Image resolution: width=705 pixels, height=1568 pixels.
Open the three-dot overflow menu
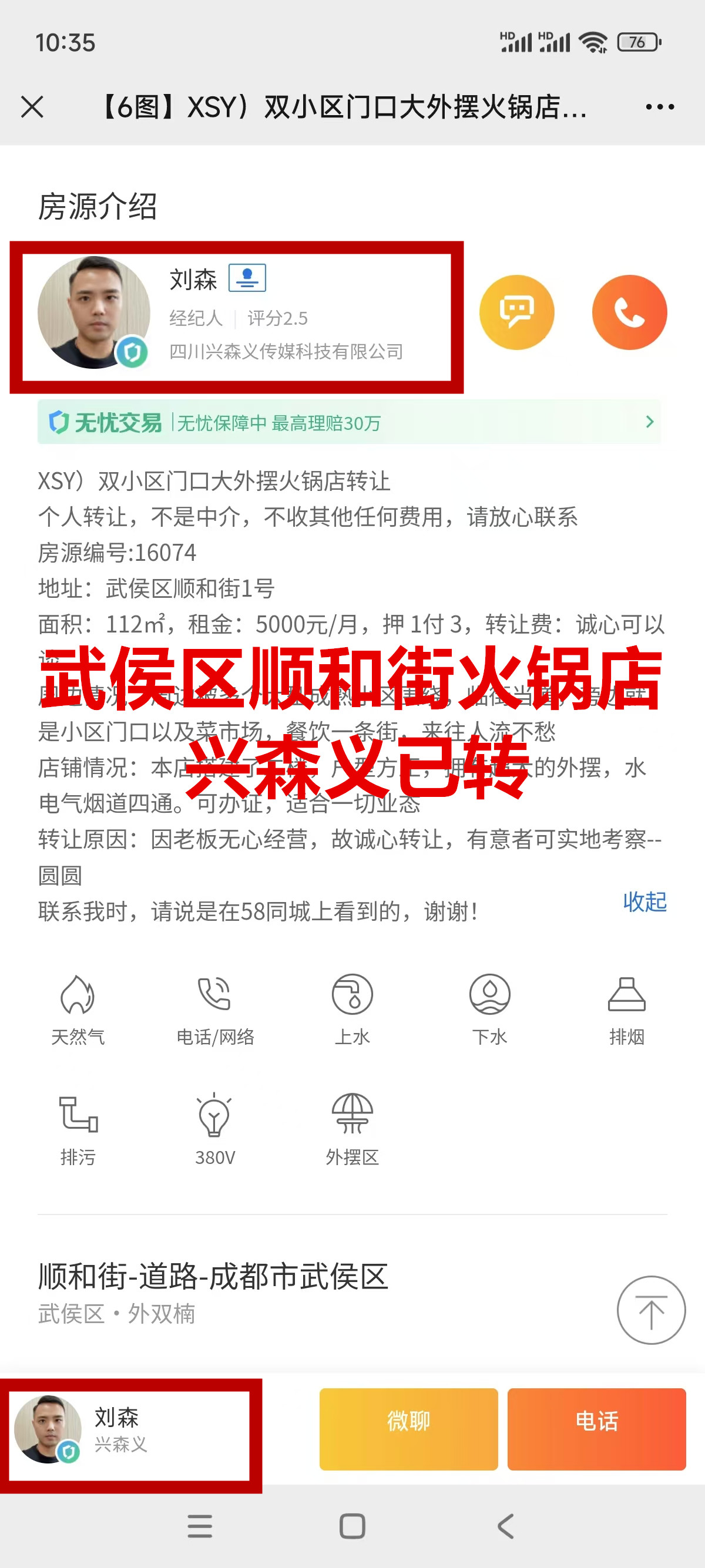[659, 107]
